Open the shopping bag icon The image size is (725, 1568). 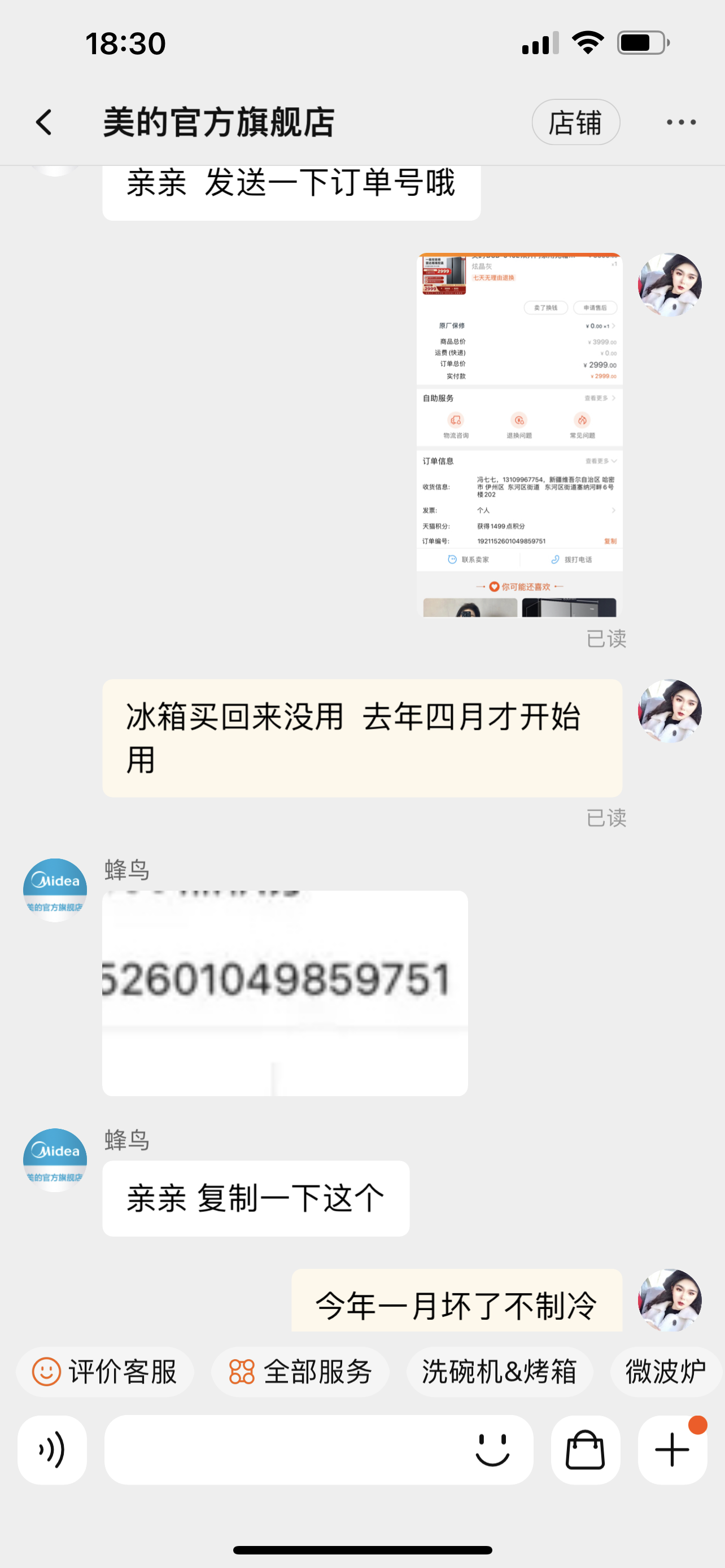tap(586, 1450)
